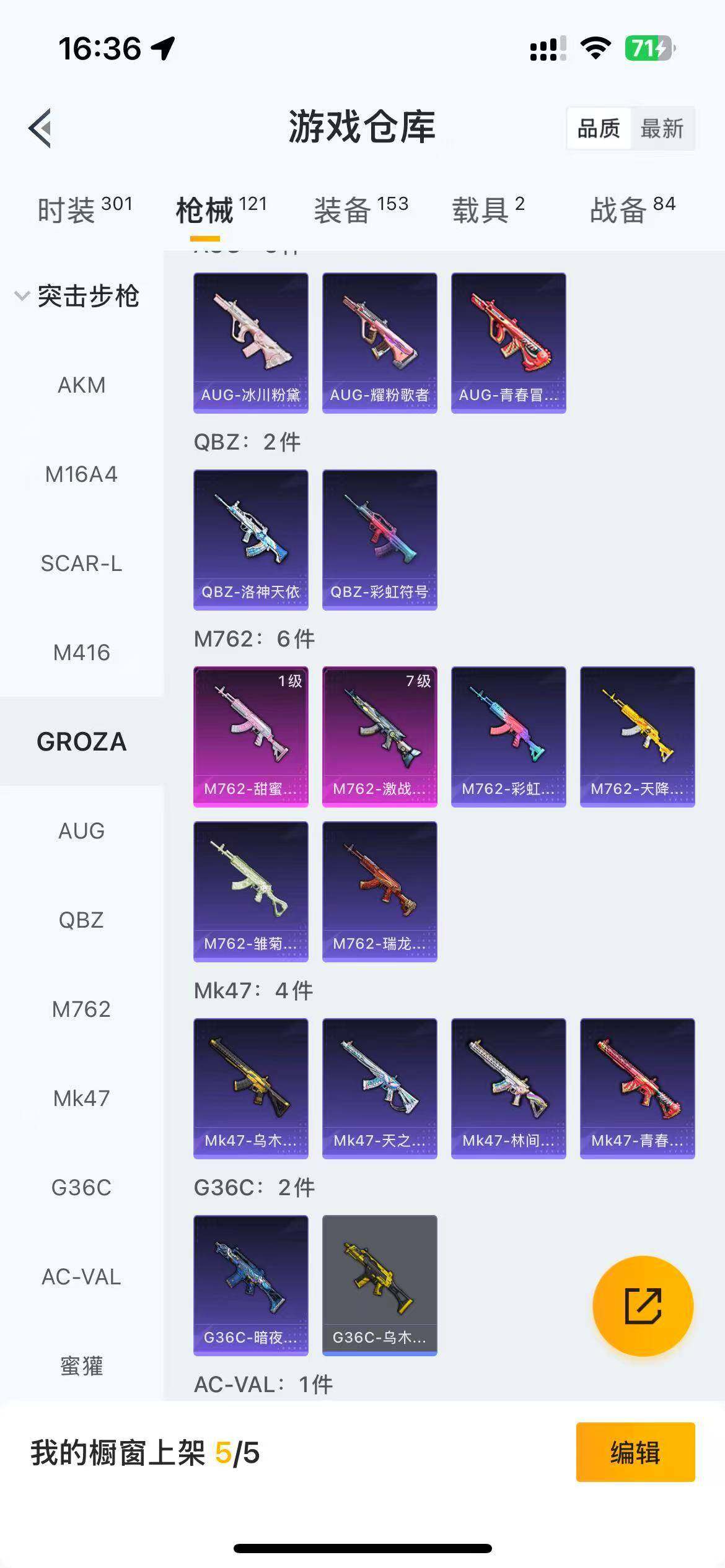
Task: Switch to the 时装 tab
Action: [x=84, y=209]
